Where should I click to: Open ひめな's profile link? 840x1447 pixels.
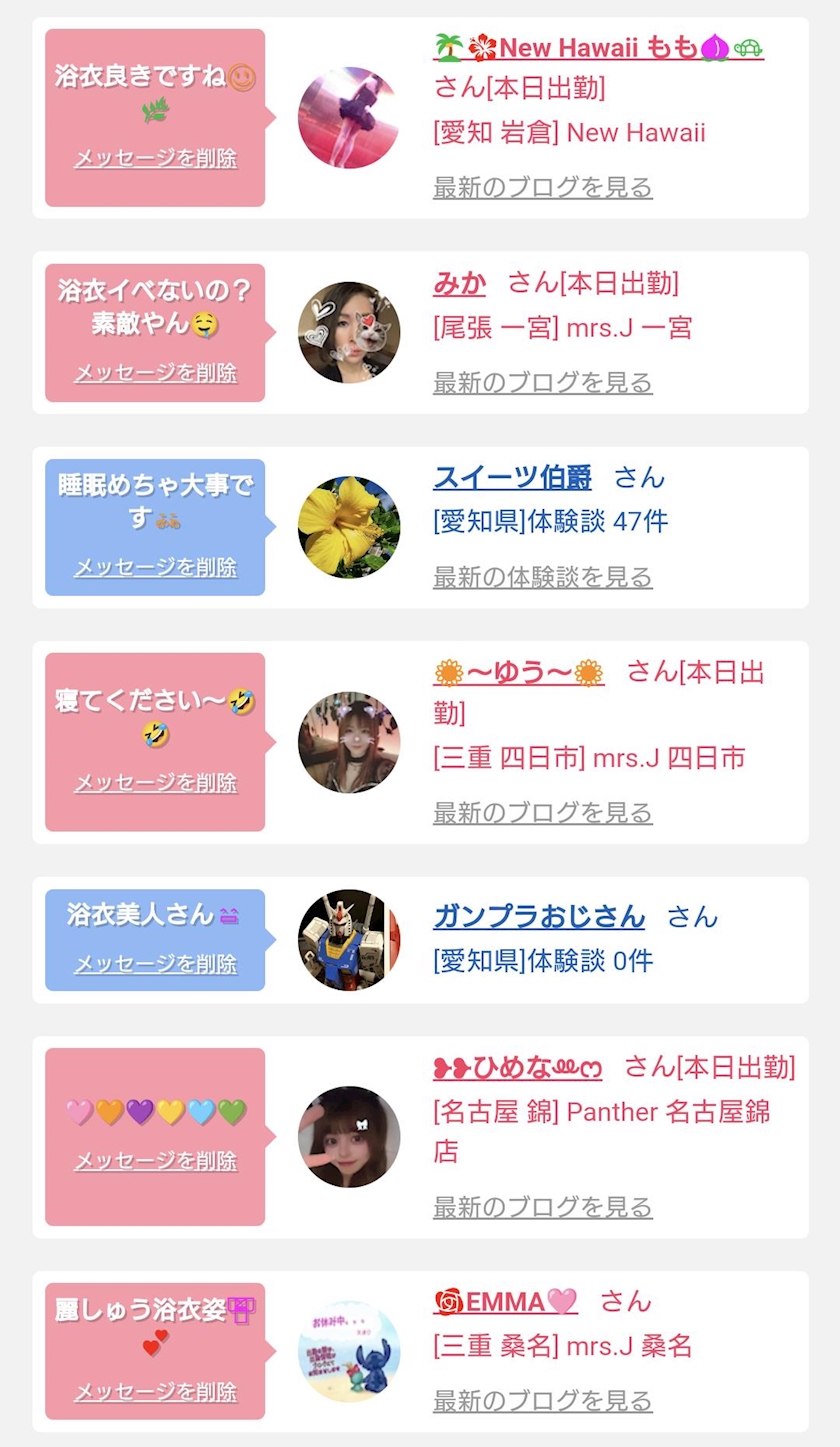tap(517, 1068)
